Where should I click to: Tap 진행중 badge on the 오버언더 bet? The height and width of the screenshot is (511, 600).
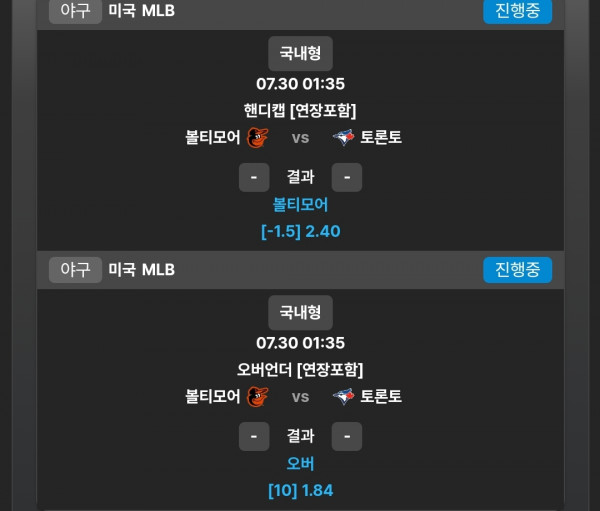coord(517,270)
